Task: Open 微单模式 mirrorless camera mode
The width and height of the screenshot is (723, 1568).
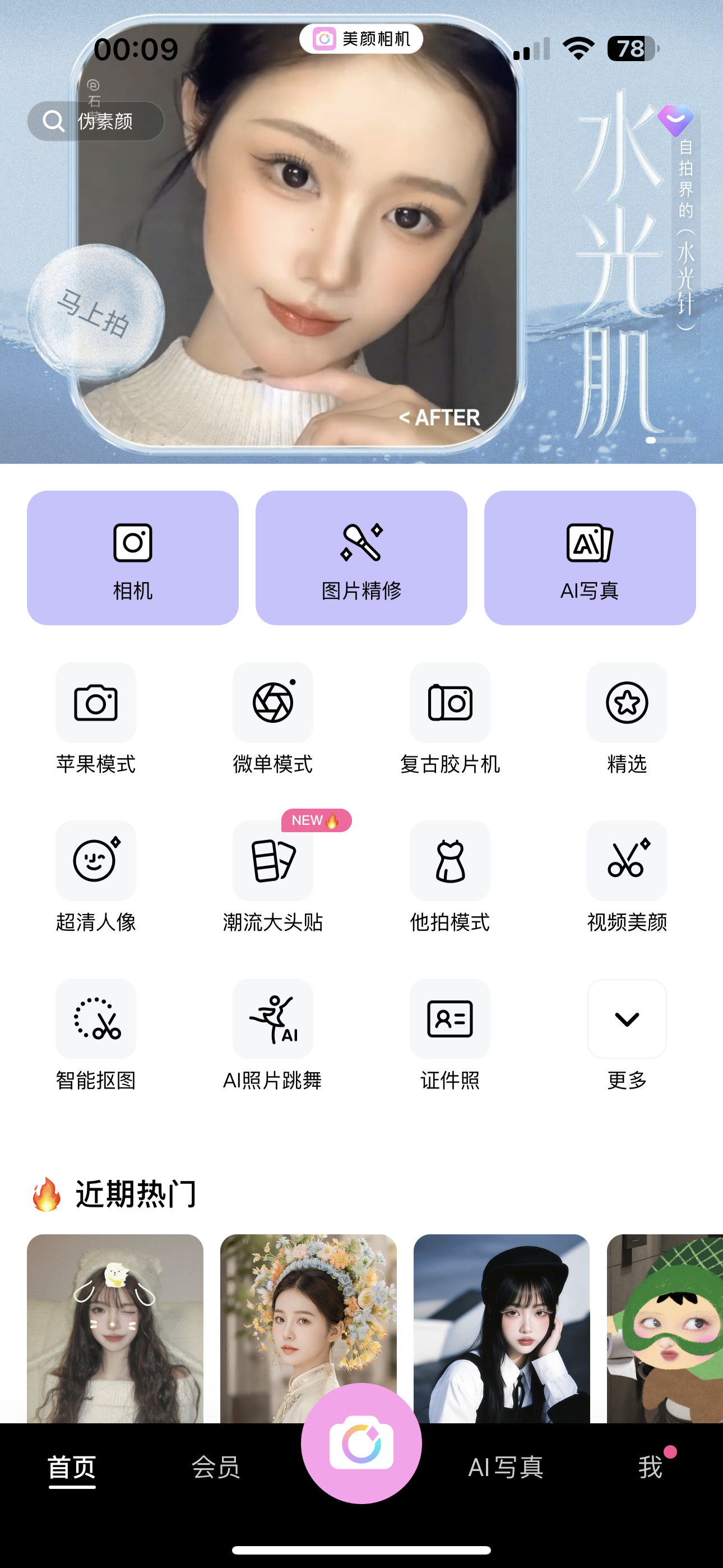Action: 272,718
